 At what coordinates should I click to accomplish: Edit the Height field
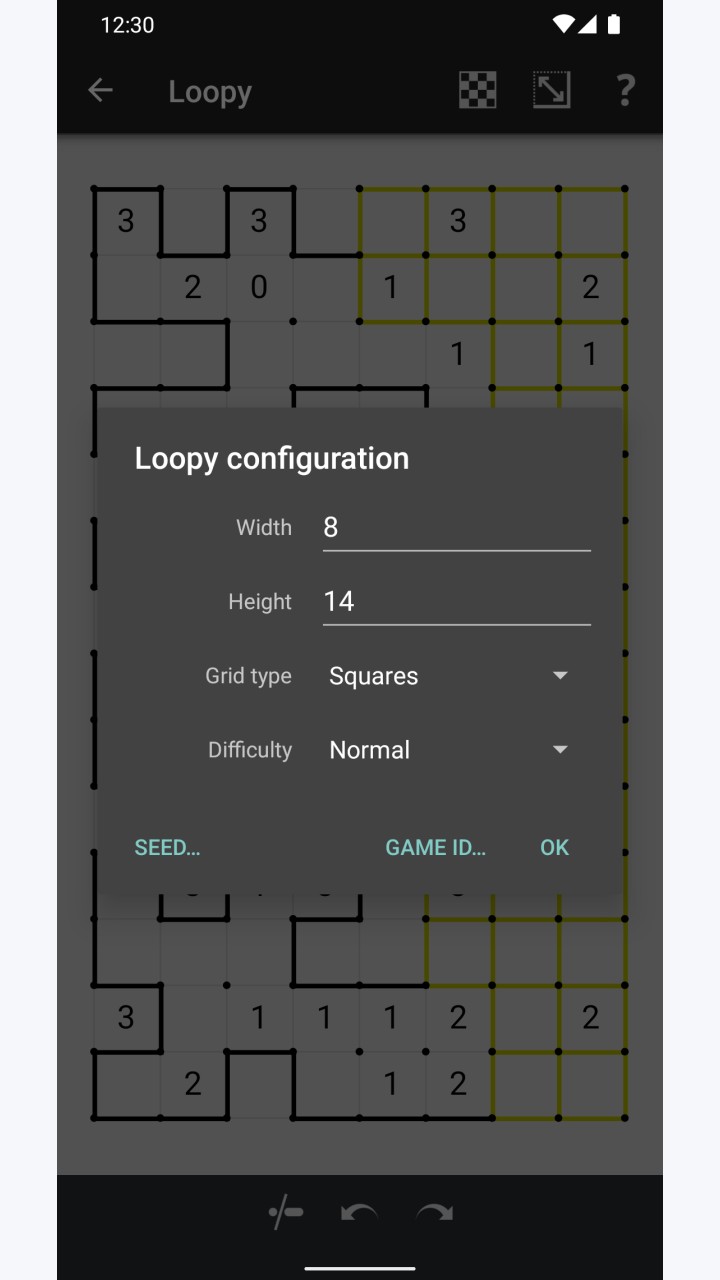click(456, 601)
